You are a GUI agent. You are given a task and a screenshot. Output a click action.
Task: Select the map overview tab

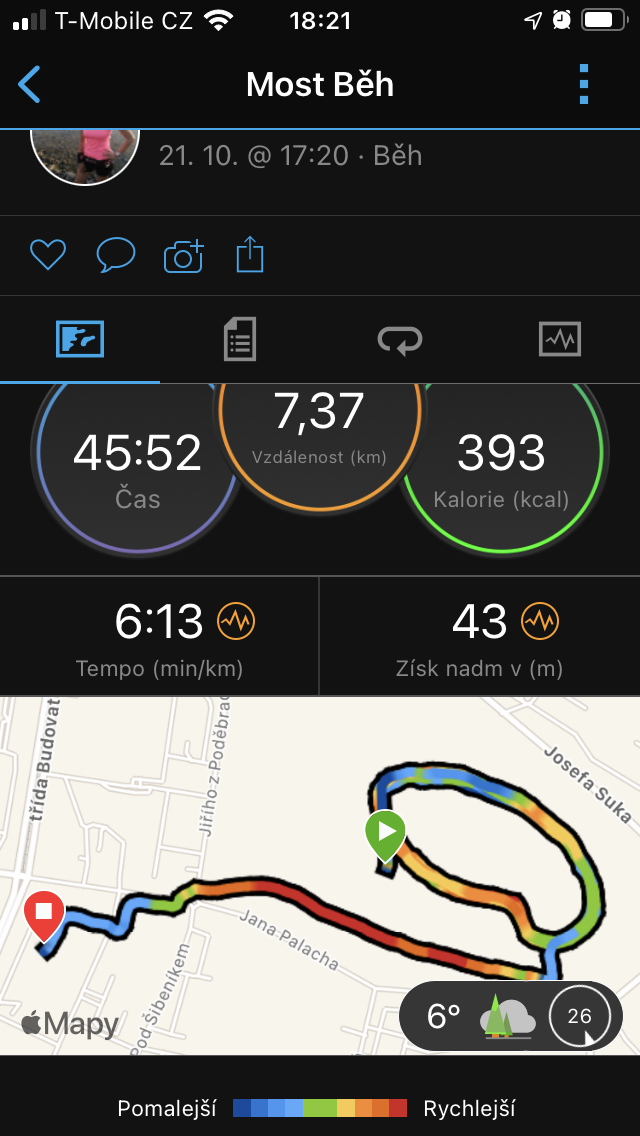click(80, 339)
